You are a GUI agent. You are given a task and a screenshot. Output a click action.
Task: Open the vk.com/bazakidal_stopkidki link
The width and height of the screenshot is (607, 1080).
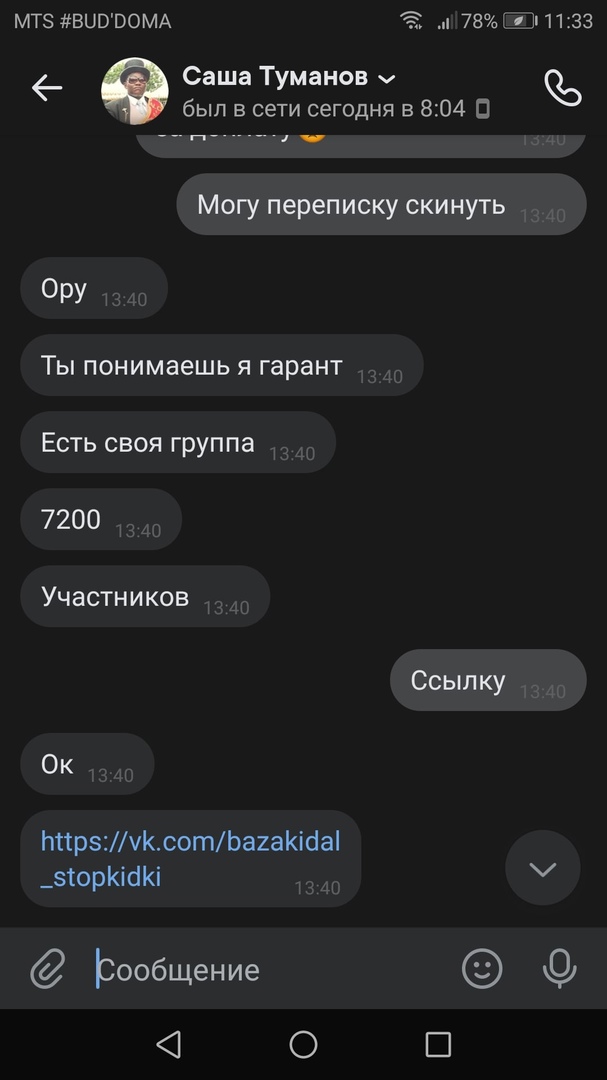coord(190,858)
